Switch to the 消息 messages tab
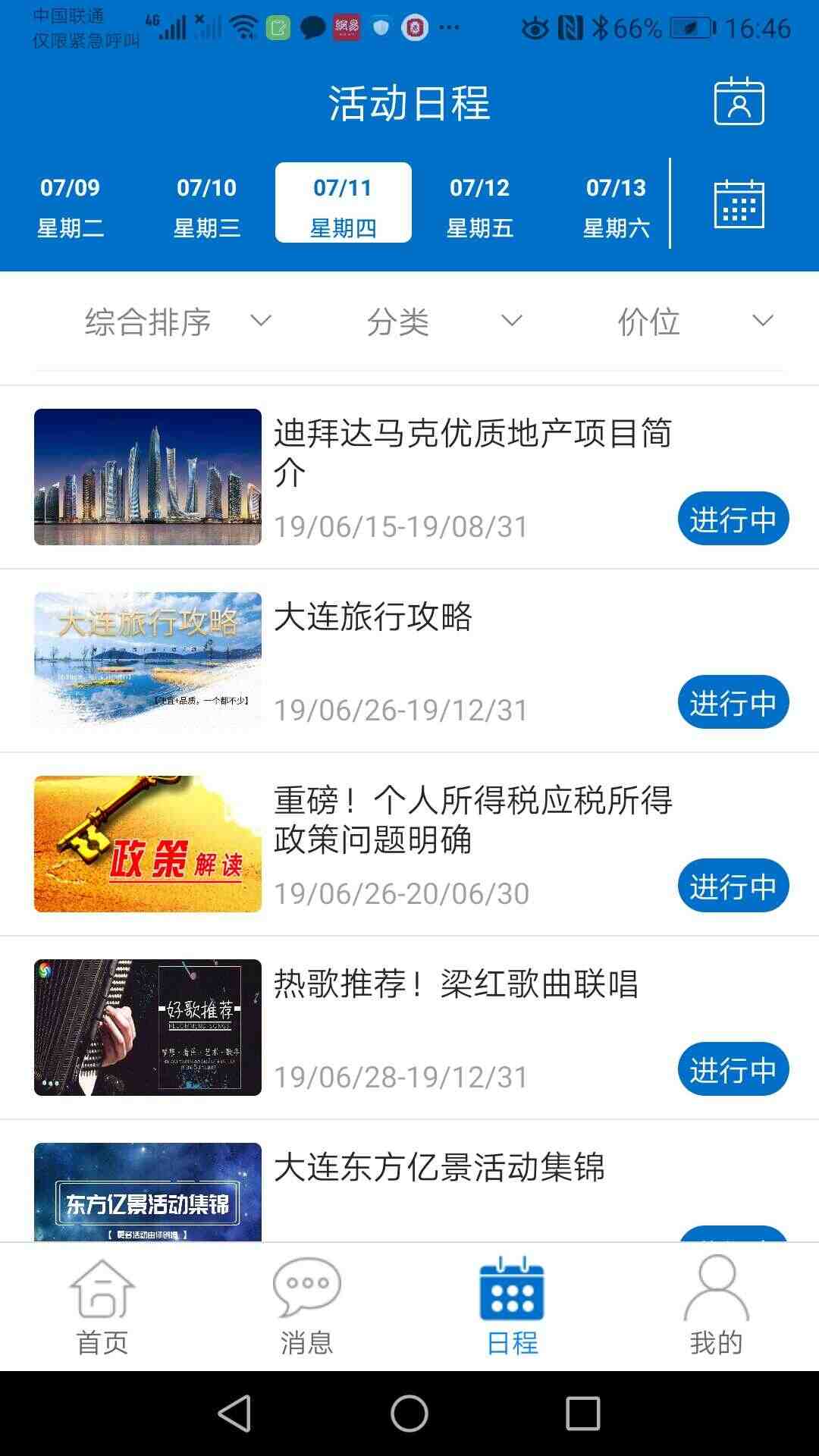This screenshot has height=1456, width=819. click(x=307, y=1307)
